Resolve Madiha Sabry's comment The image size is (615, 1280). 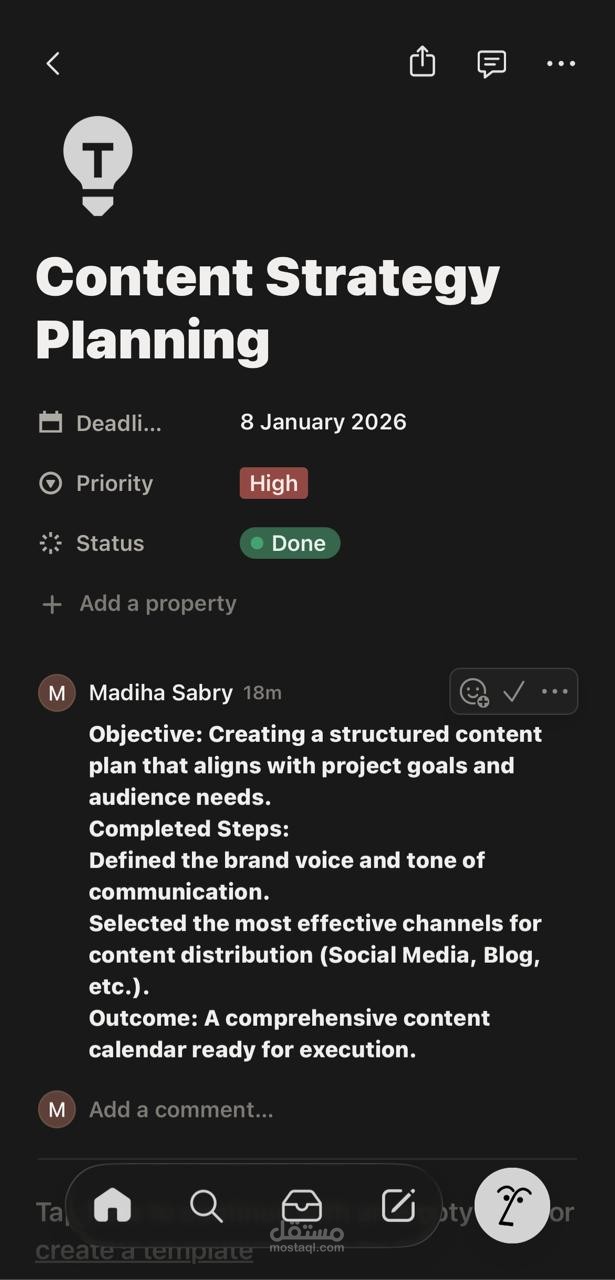[x=514, y=691]
